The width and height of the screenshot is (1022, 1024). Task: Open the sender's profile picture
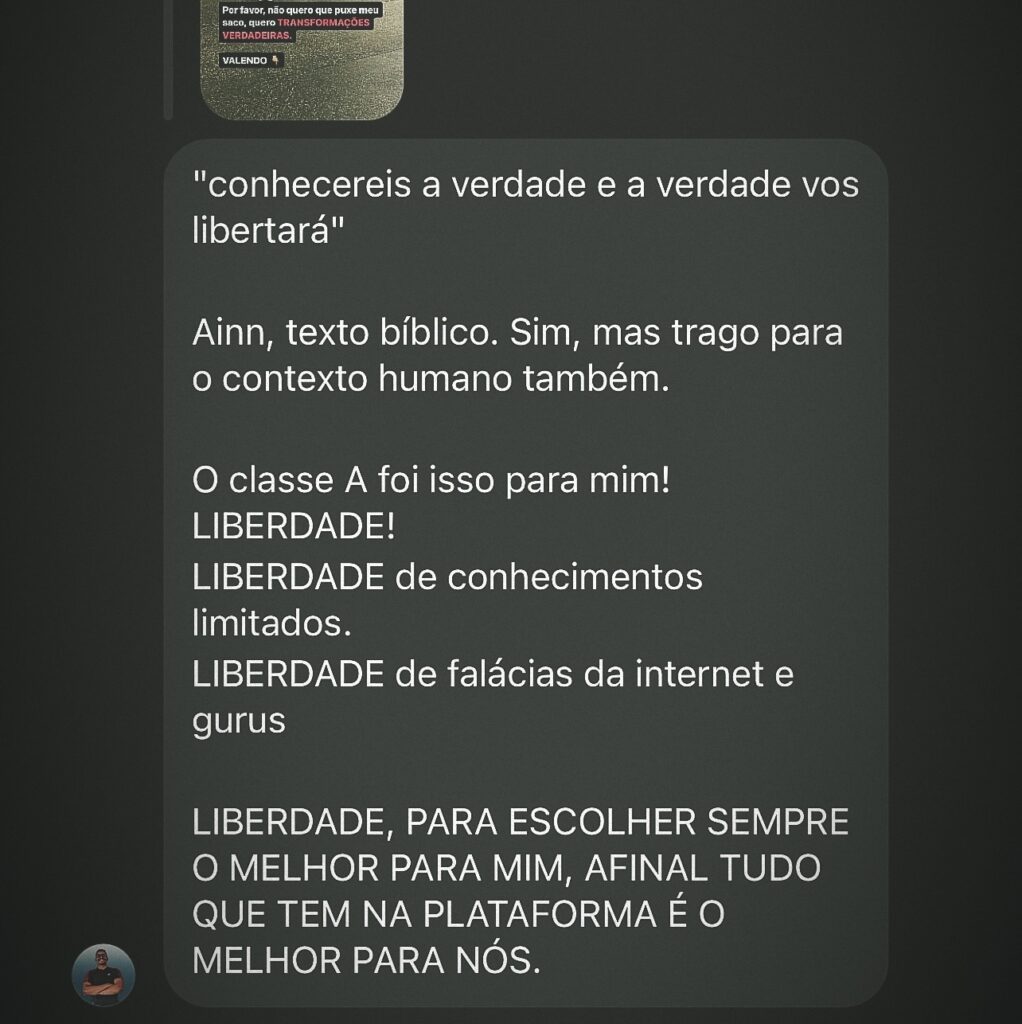[x=103, y=974]
